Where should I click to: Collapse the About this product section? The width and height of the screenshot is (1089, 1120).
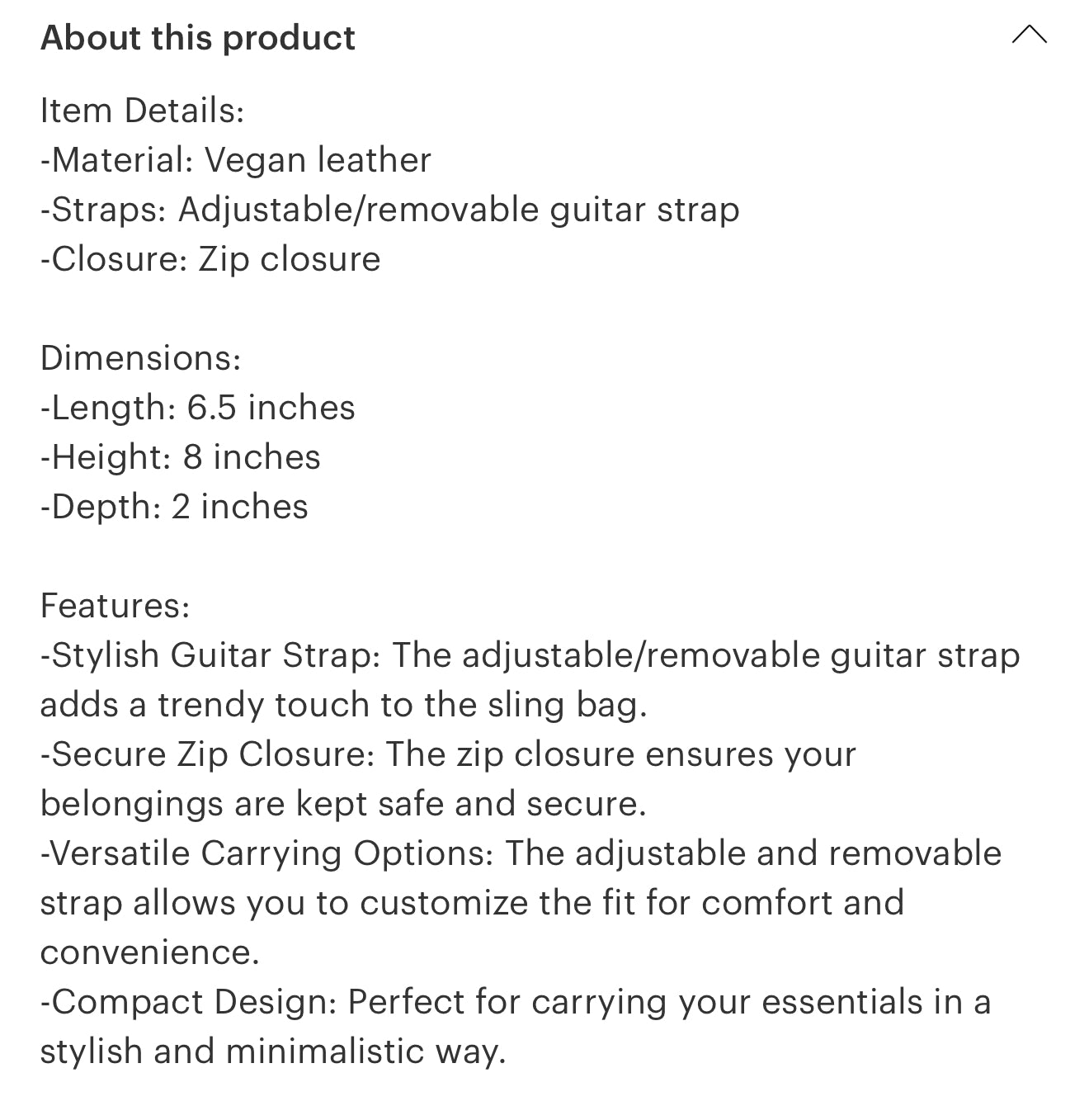pyautogui.click(x=1029, y=35)
